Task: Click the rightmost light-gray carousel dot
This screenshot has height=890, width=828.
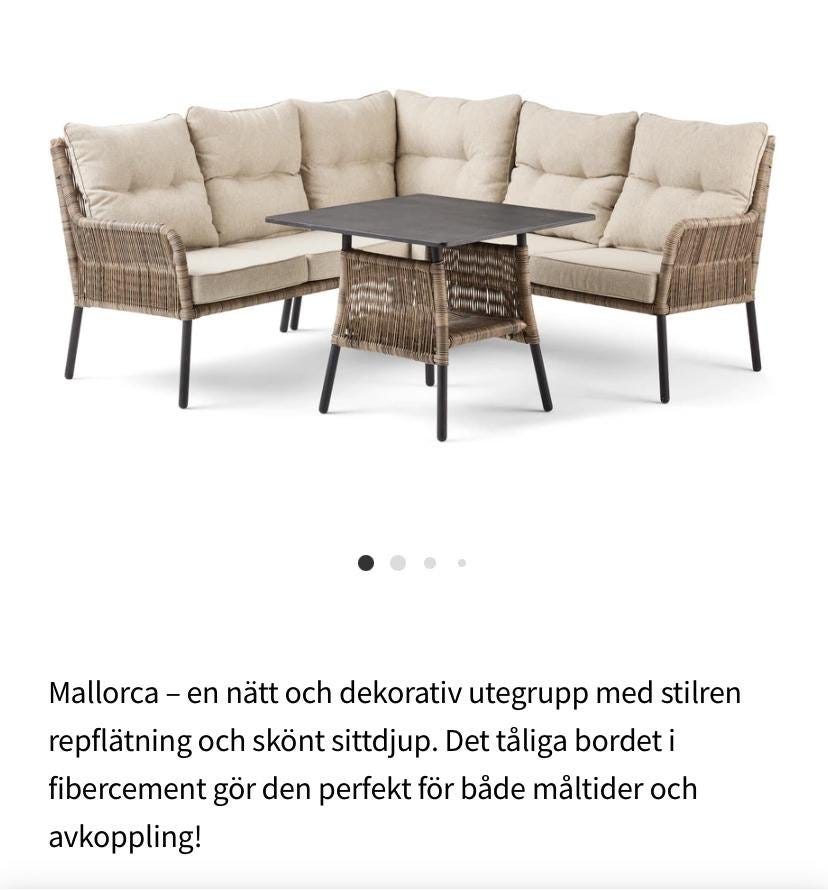Action: [x=459, y=562]
